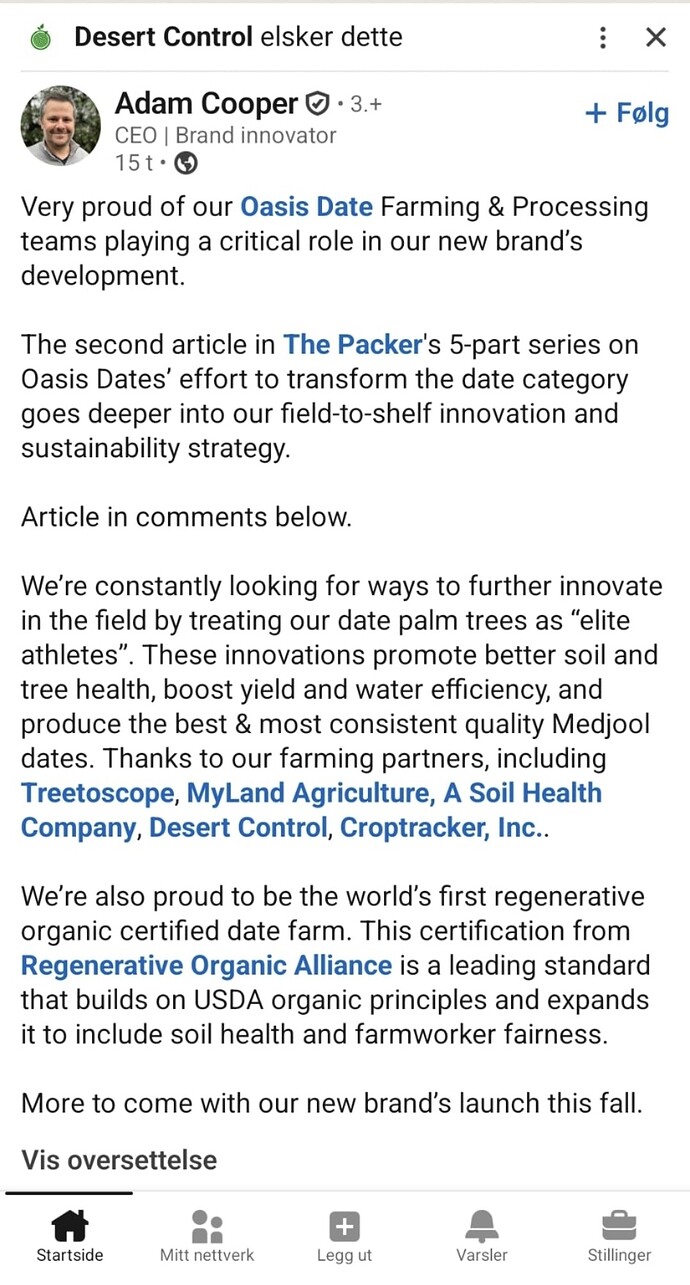The width and height of the screenshot is (690, 1285).
Task: Open Adam Cooper's profile photo
Action: (60, 125)
